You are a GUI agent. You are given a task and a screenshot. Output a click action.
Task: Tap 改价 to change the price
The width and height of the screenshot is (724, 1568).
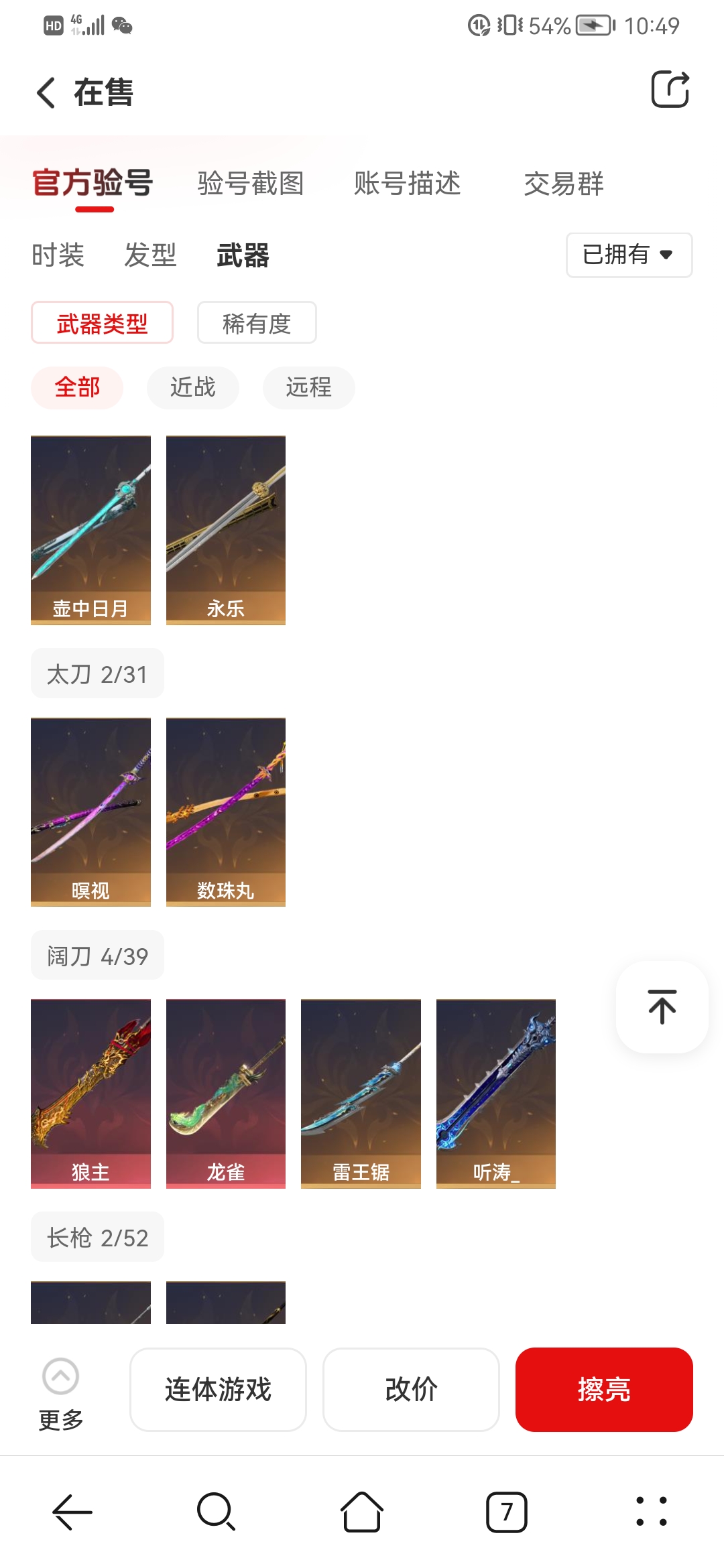click(411, 1390)
